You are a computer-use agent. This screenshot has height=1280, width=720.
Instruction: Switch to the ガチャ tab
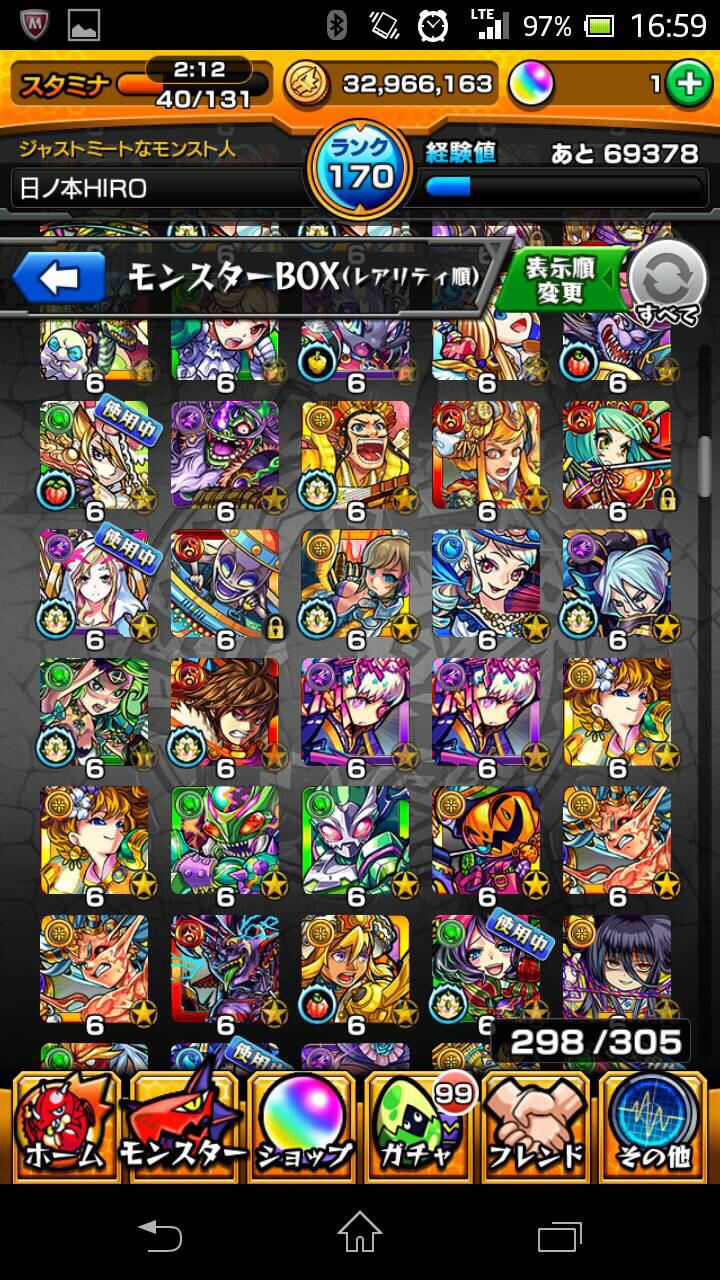(x=419, y=1132)
